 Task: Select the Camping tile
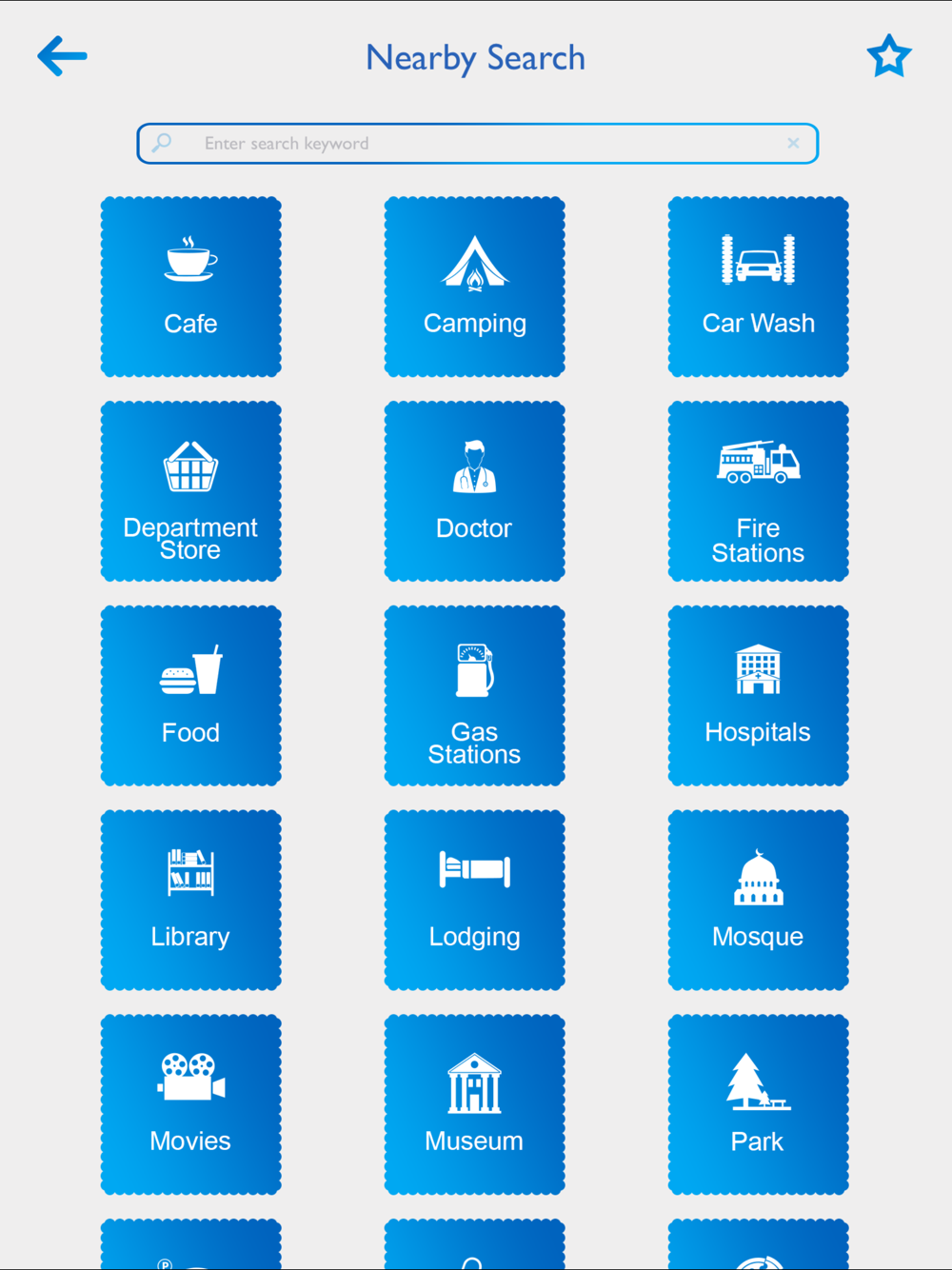tap(475, 287)
